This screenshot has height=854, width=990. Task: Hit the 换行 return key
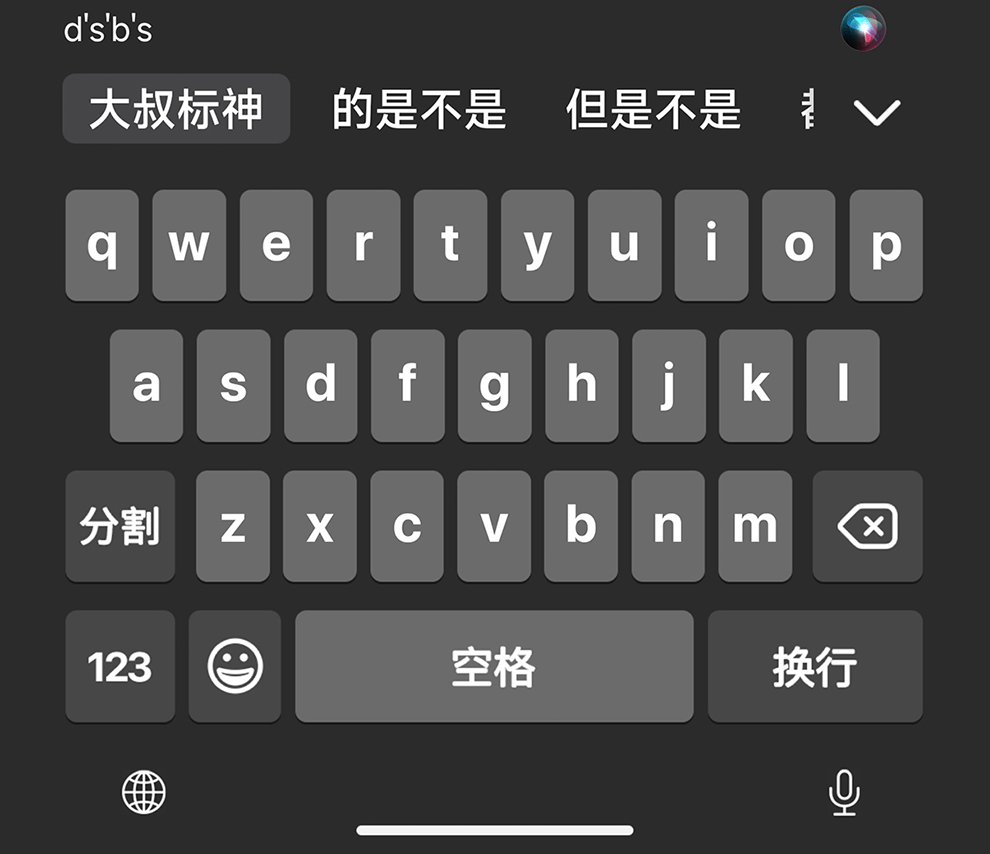814,666
